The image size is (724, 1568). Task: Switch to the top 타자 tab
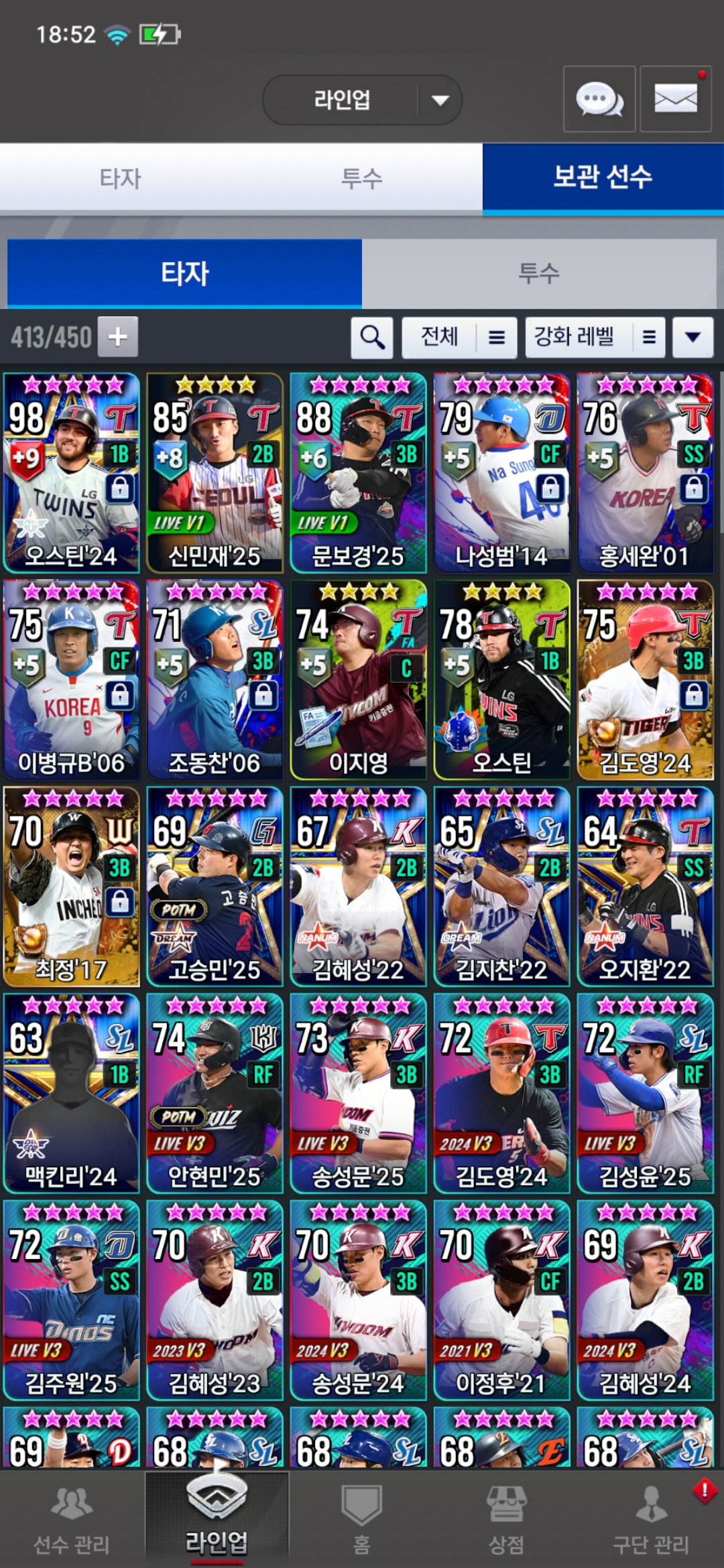pyautogui.click(x=121, y=178)
